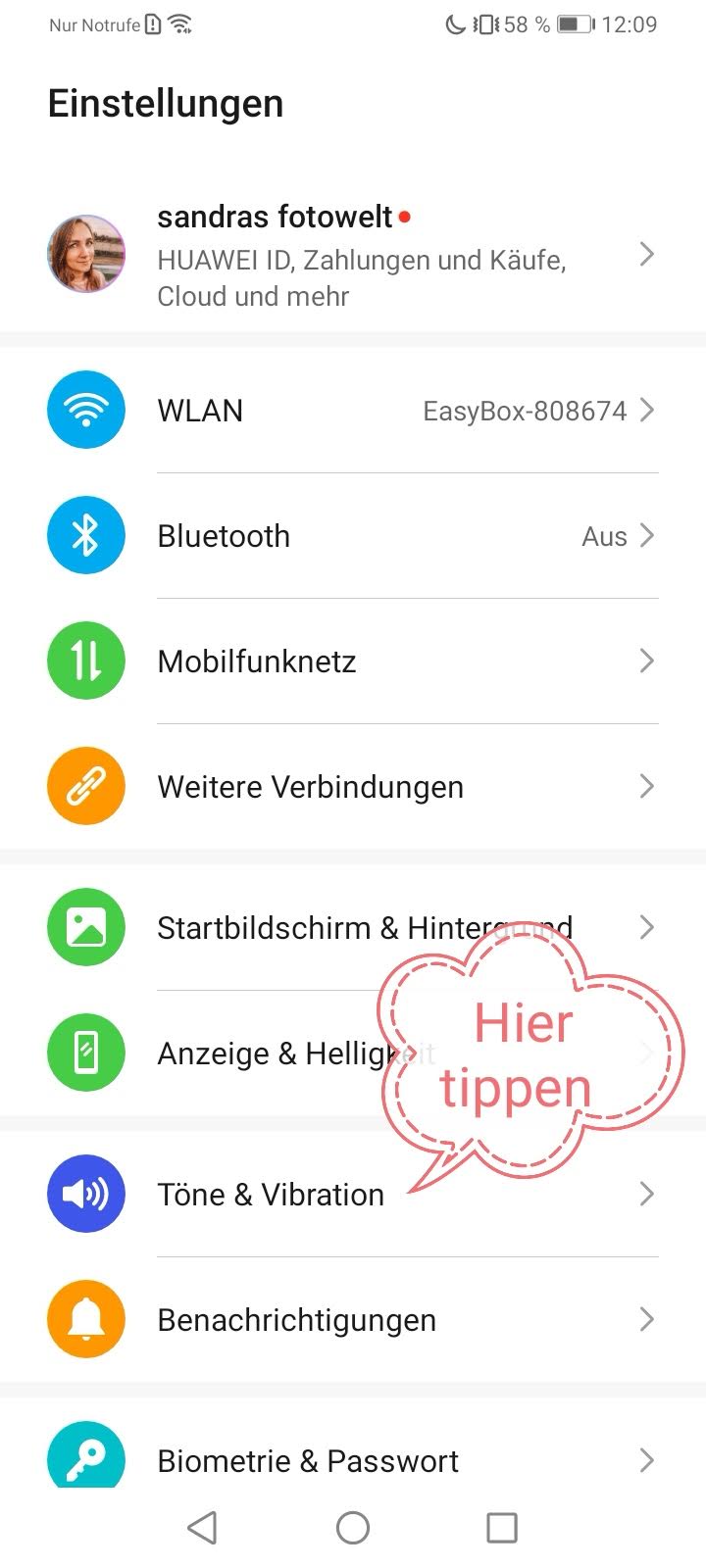
Task: Tap the phone icon for Anzeige & Helligkeit
Action: click(x=85, y=1053)
